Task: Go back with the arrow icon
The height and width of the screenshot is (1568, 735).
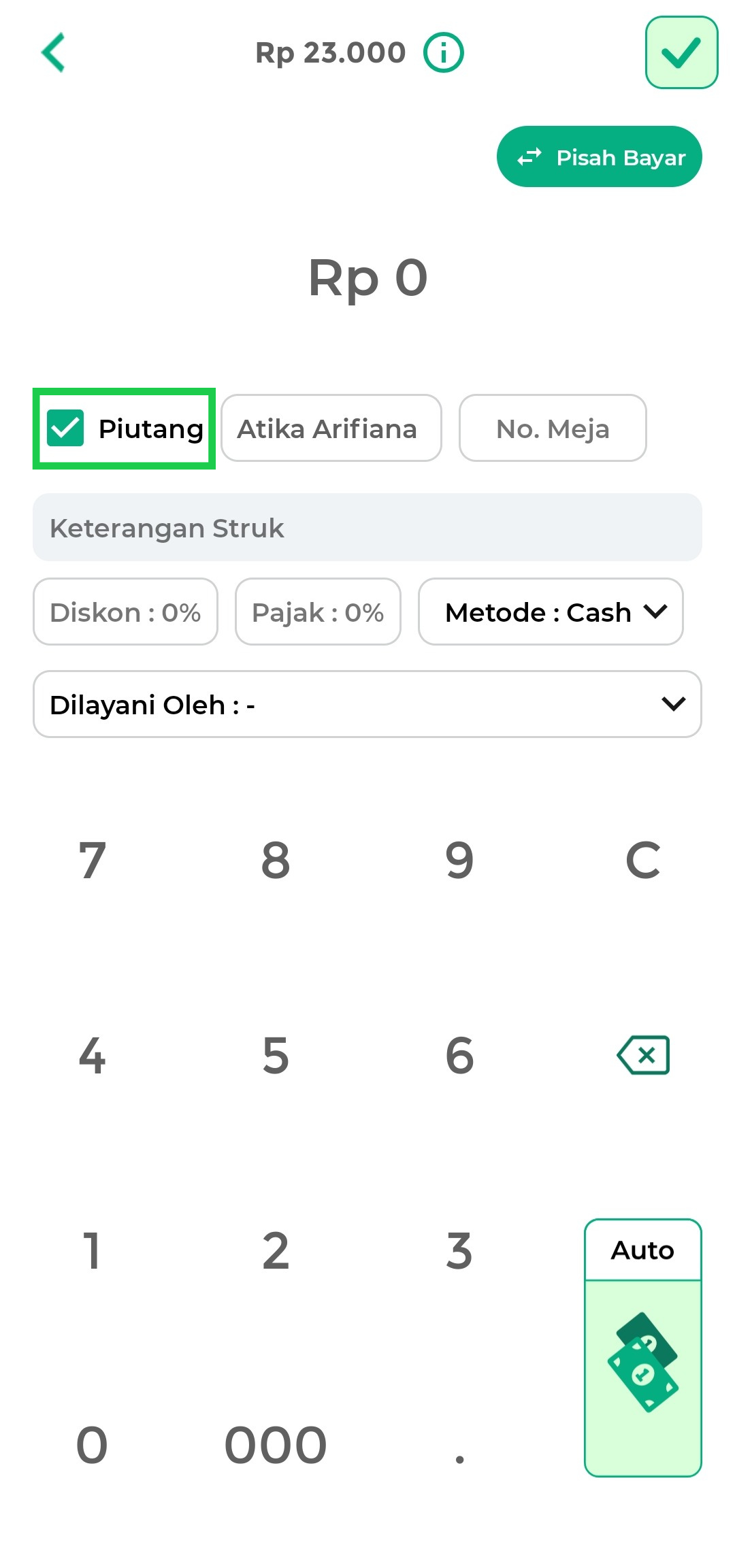Action: click(x=53, y=52)
